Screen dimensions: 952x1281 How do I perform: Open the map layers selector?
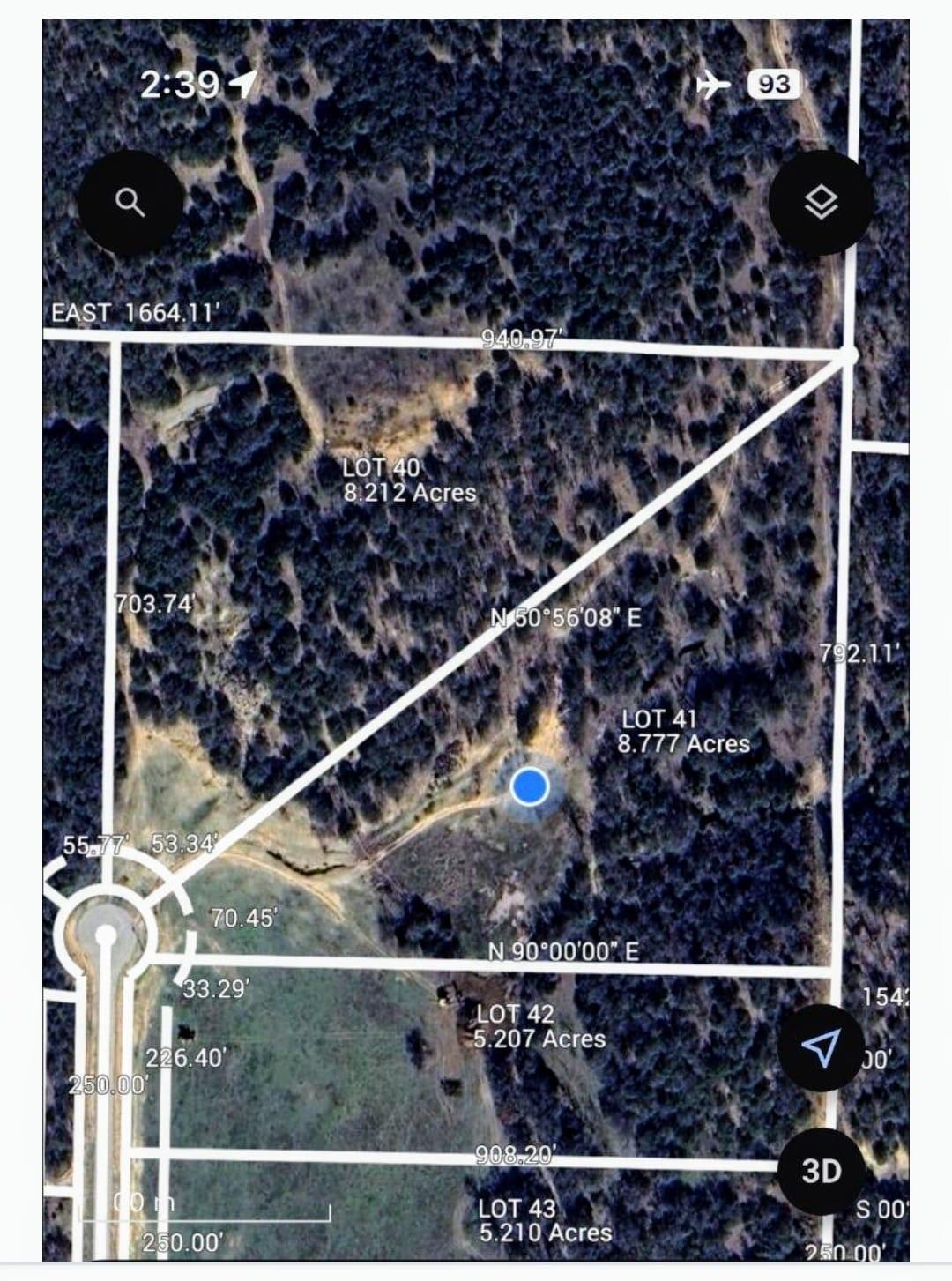pyautogui.click(x=822, y=203)
